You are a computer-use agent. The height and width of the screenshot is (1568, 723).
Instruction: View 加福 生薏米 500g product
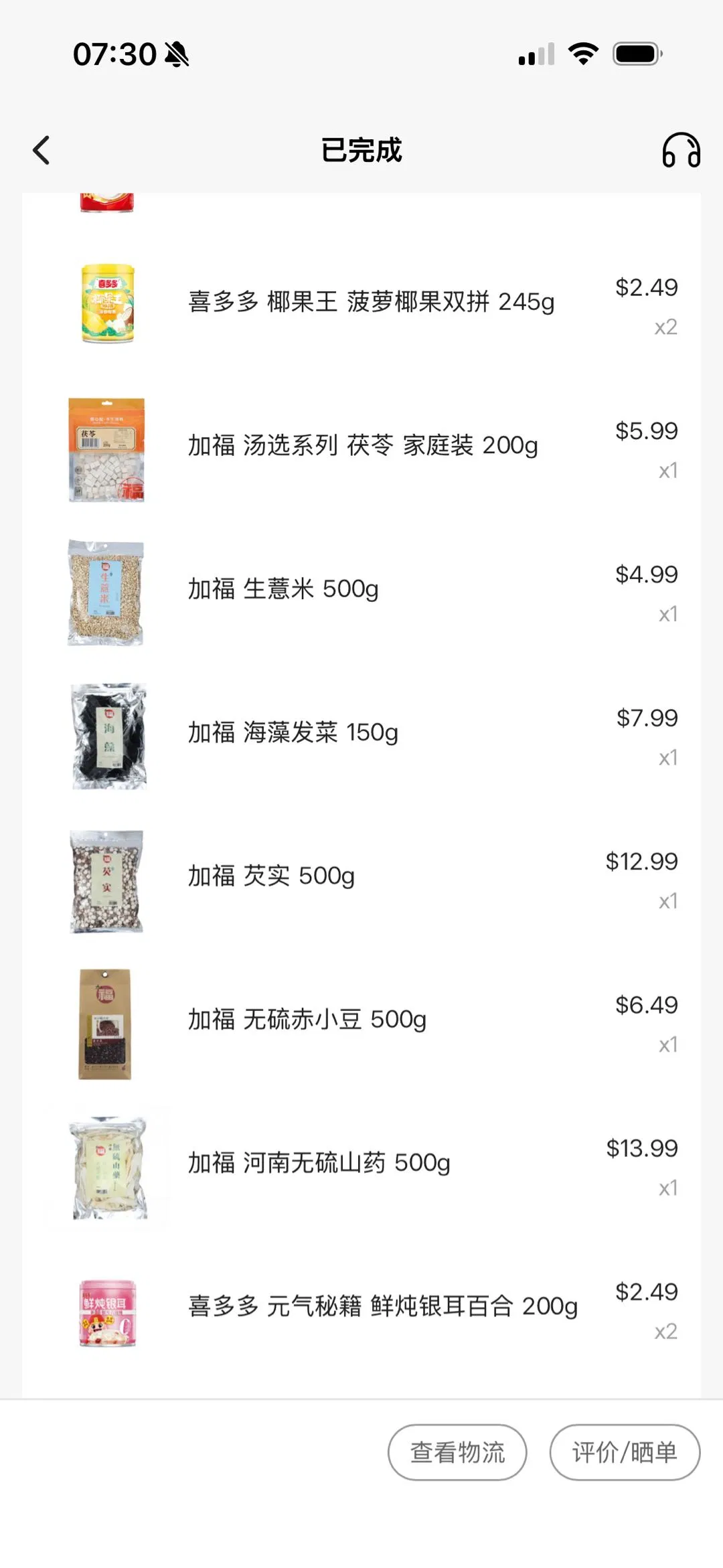coord(283,590)
